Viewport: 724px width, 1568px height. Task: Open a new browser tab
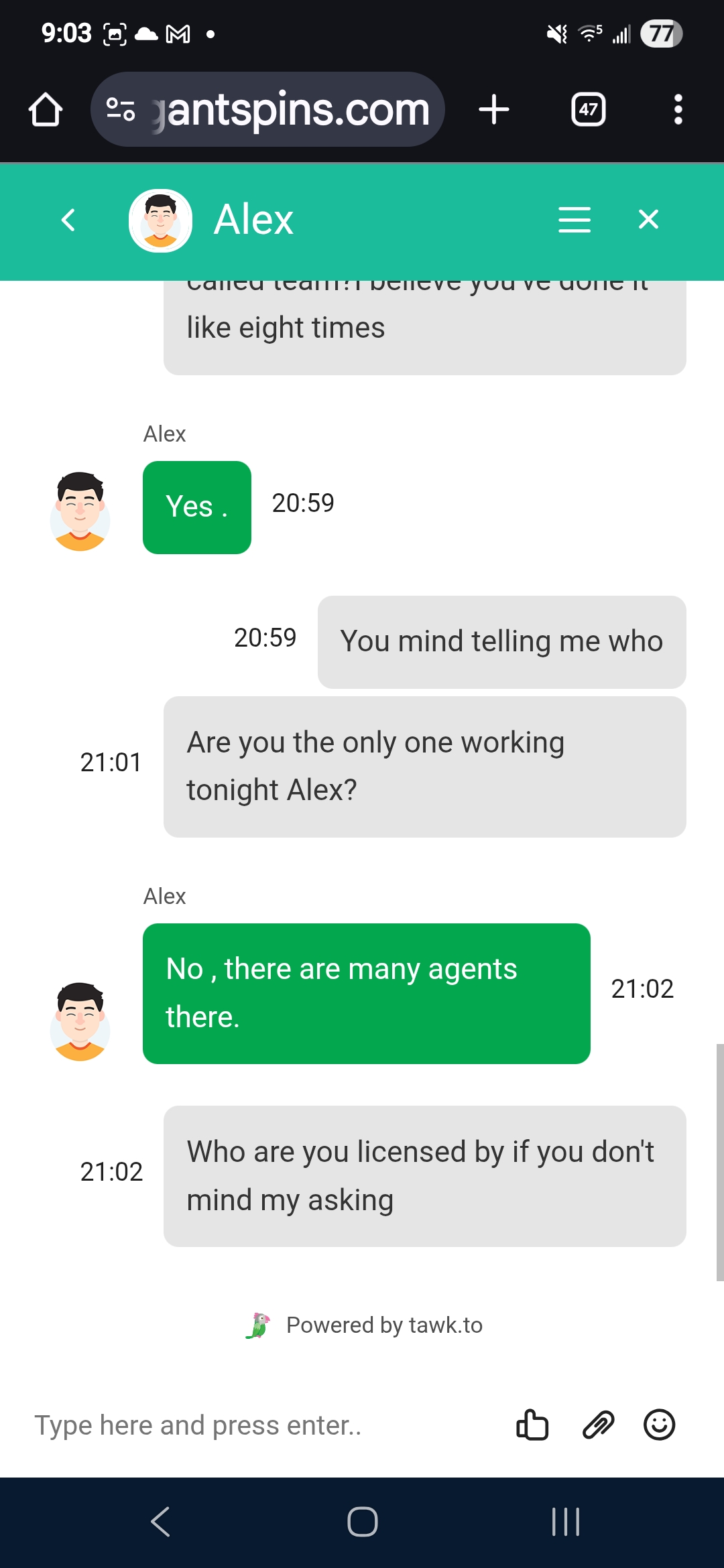tap(494, 109)
